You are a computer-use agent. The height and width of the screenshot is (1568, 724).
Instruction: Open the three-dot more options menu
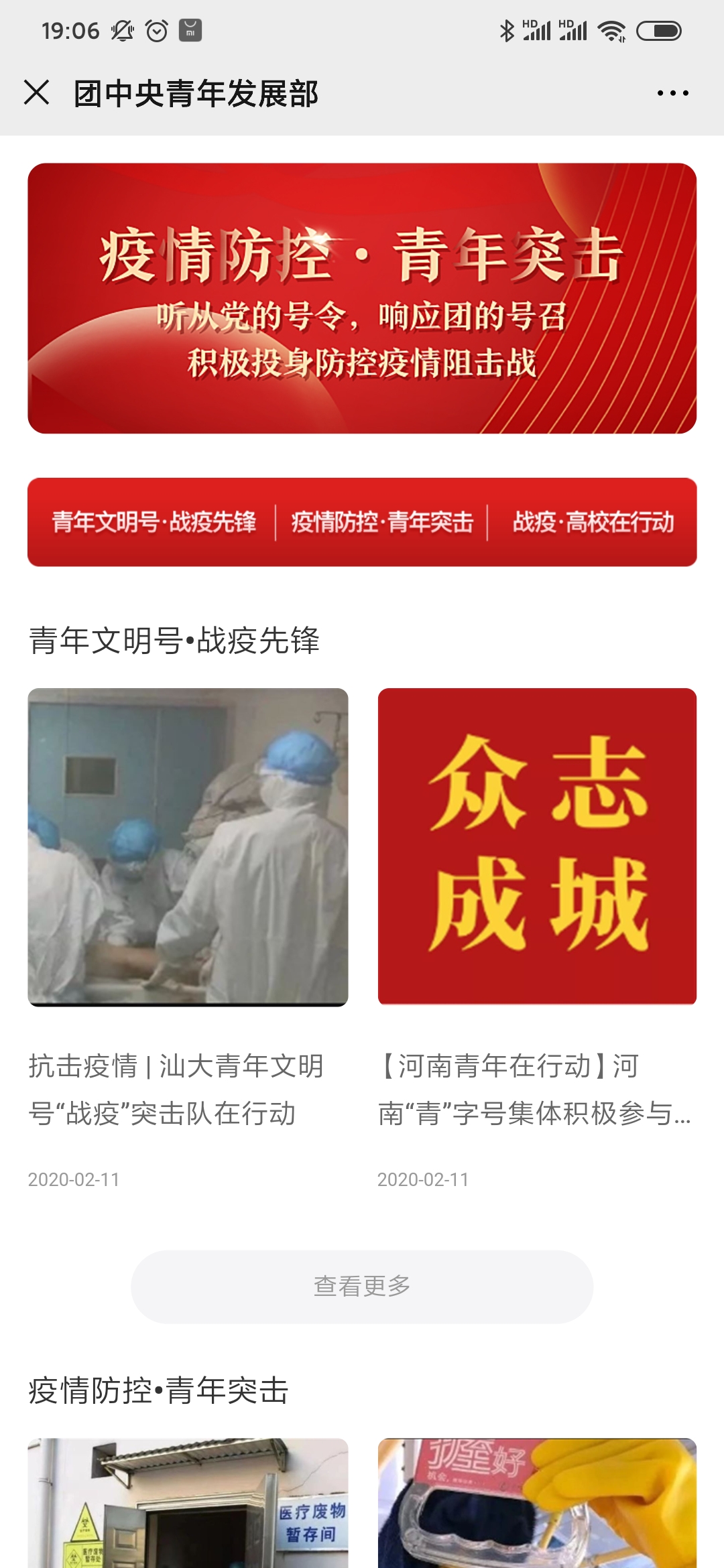(672, 93)
